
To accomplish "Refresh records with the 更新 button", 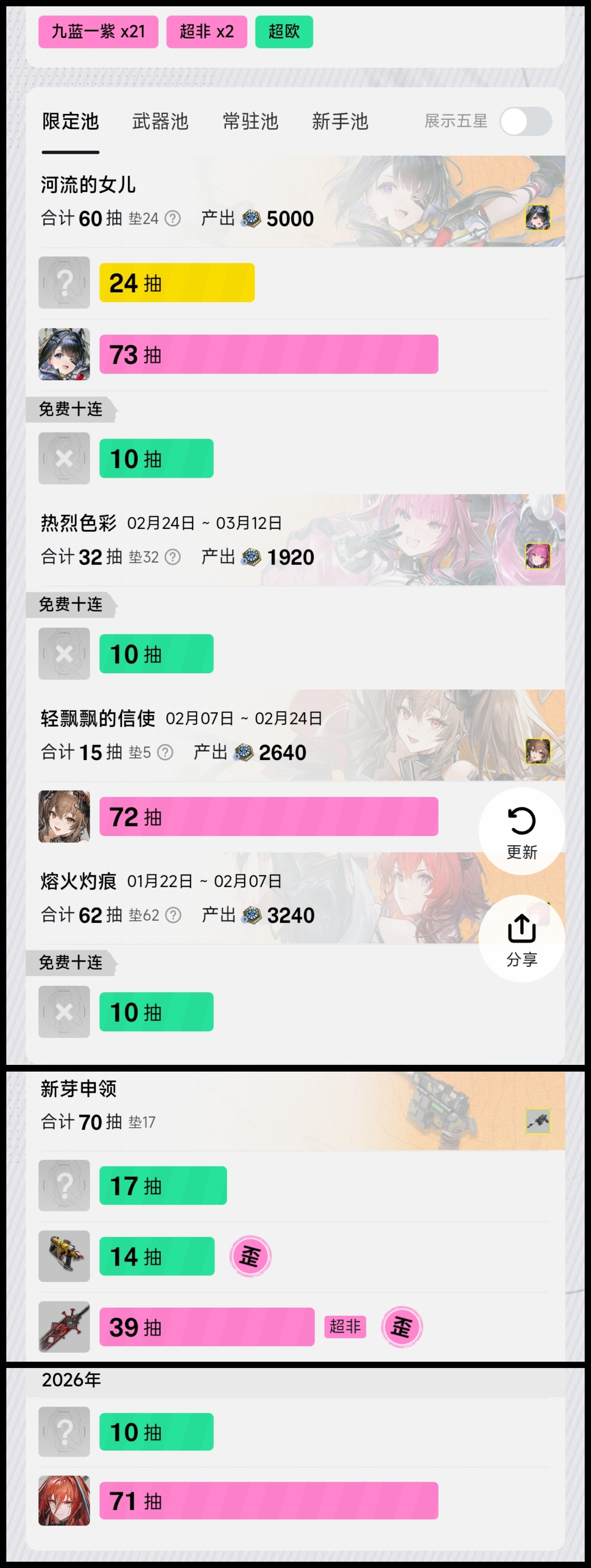I will click(522, 831).
